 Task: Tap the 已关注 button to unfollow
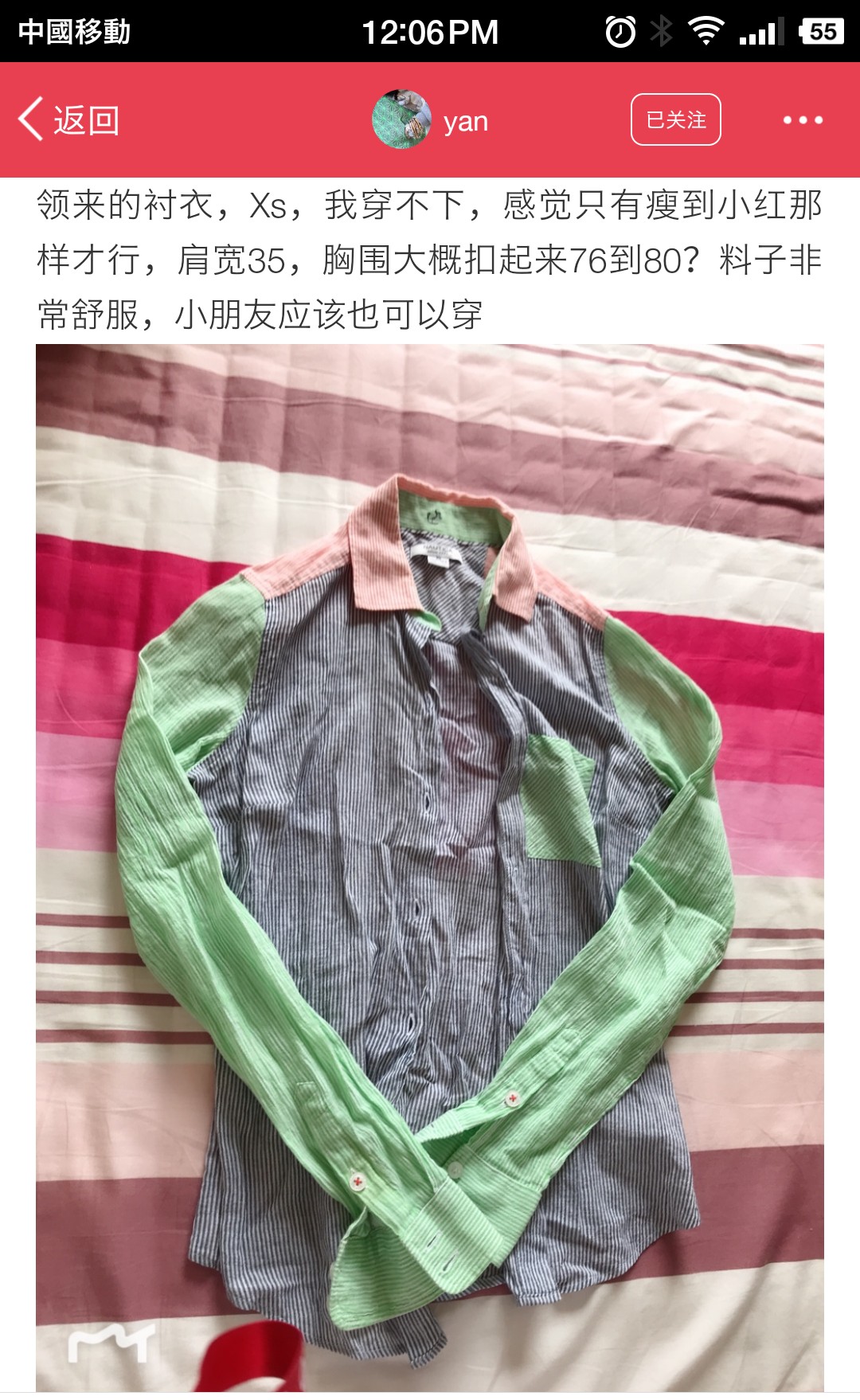click(x=676, y=119)
